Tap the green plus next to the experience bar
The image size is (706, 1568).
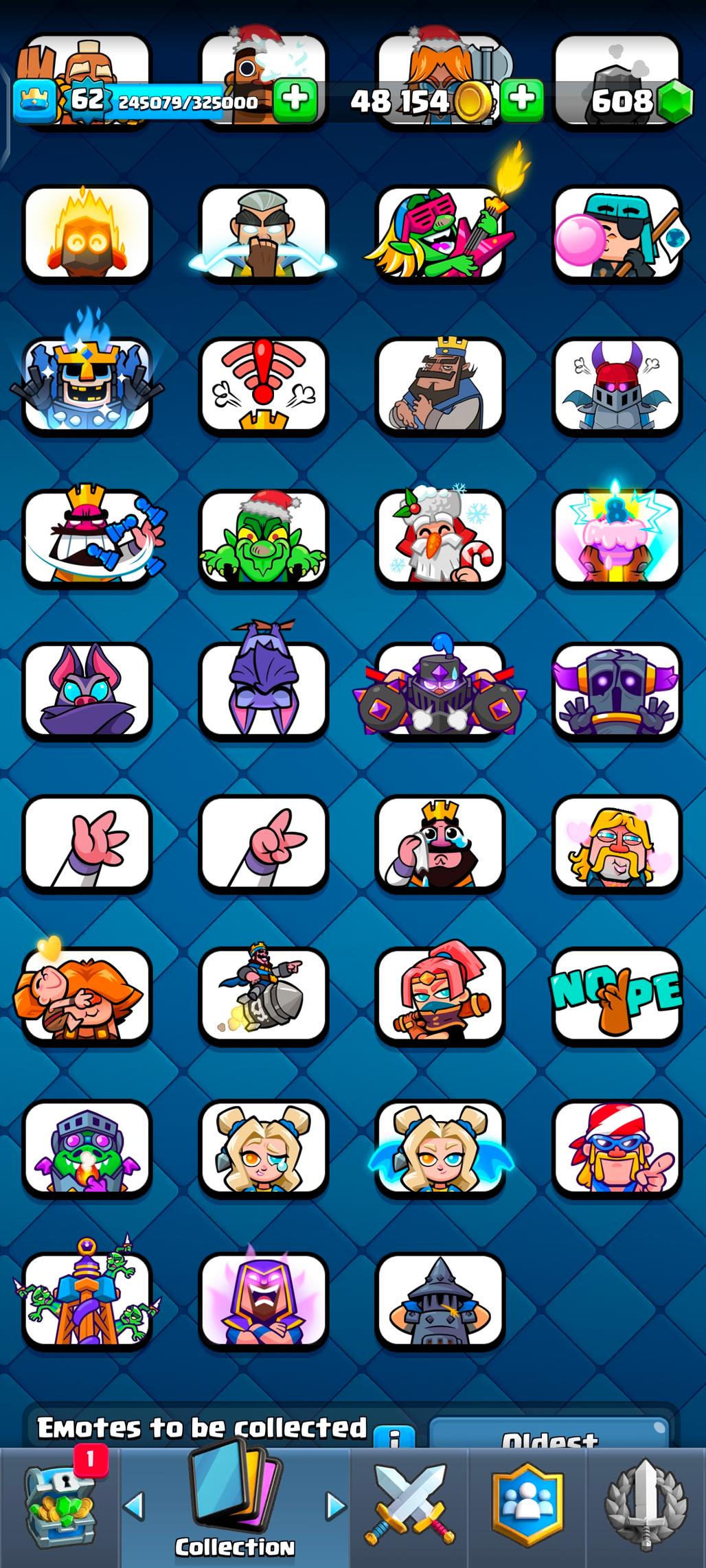[x=295, y=99]
